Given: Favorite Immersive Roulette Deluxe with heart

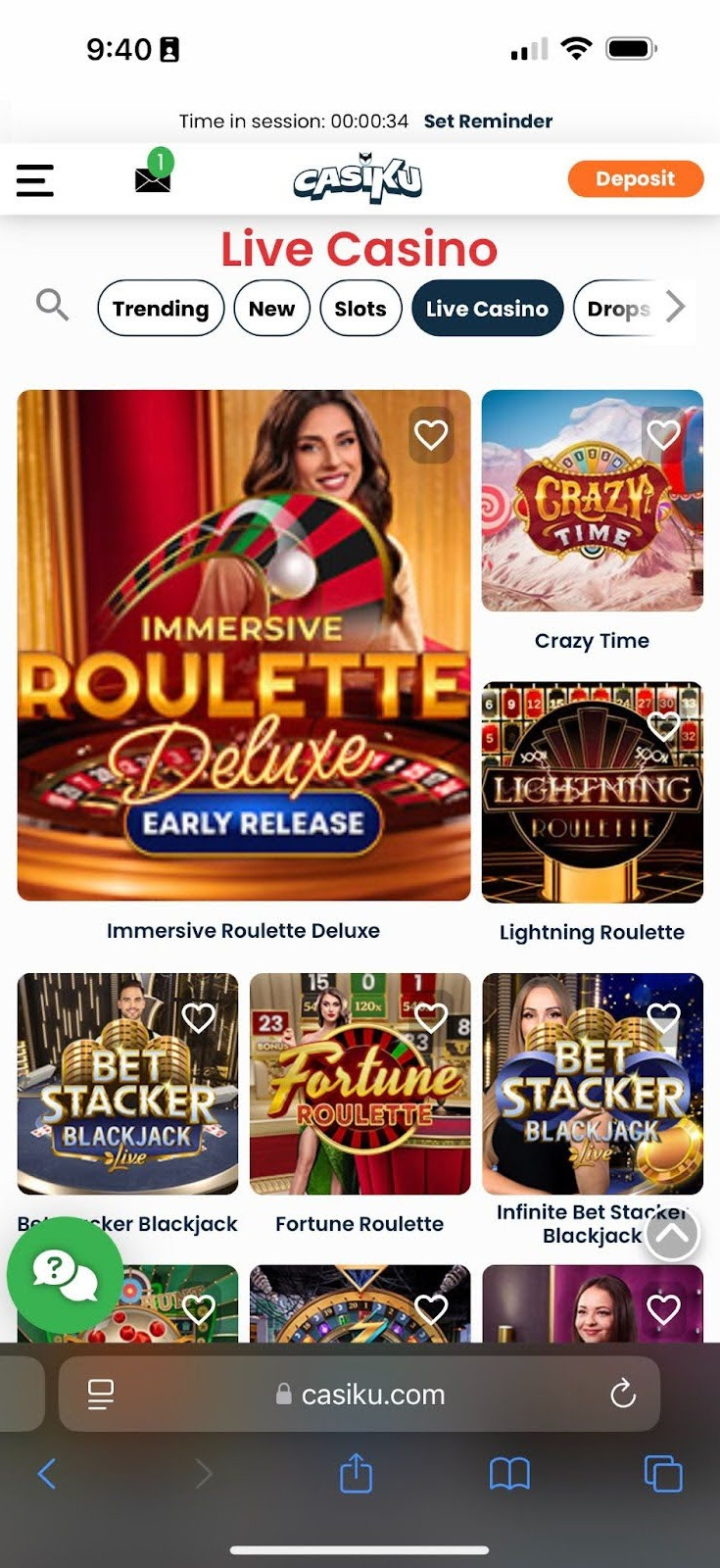Looking at the screenshot, I should point(431,434).
